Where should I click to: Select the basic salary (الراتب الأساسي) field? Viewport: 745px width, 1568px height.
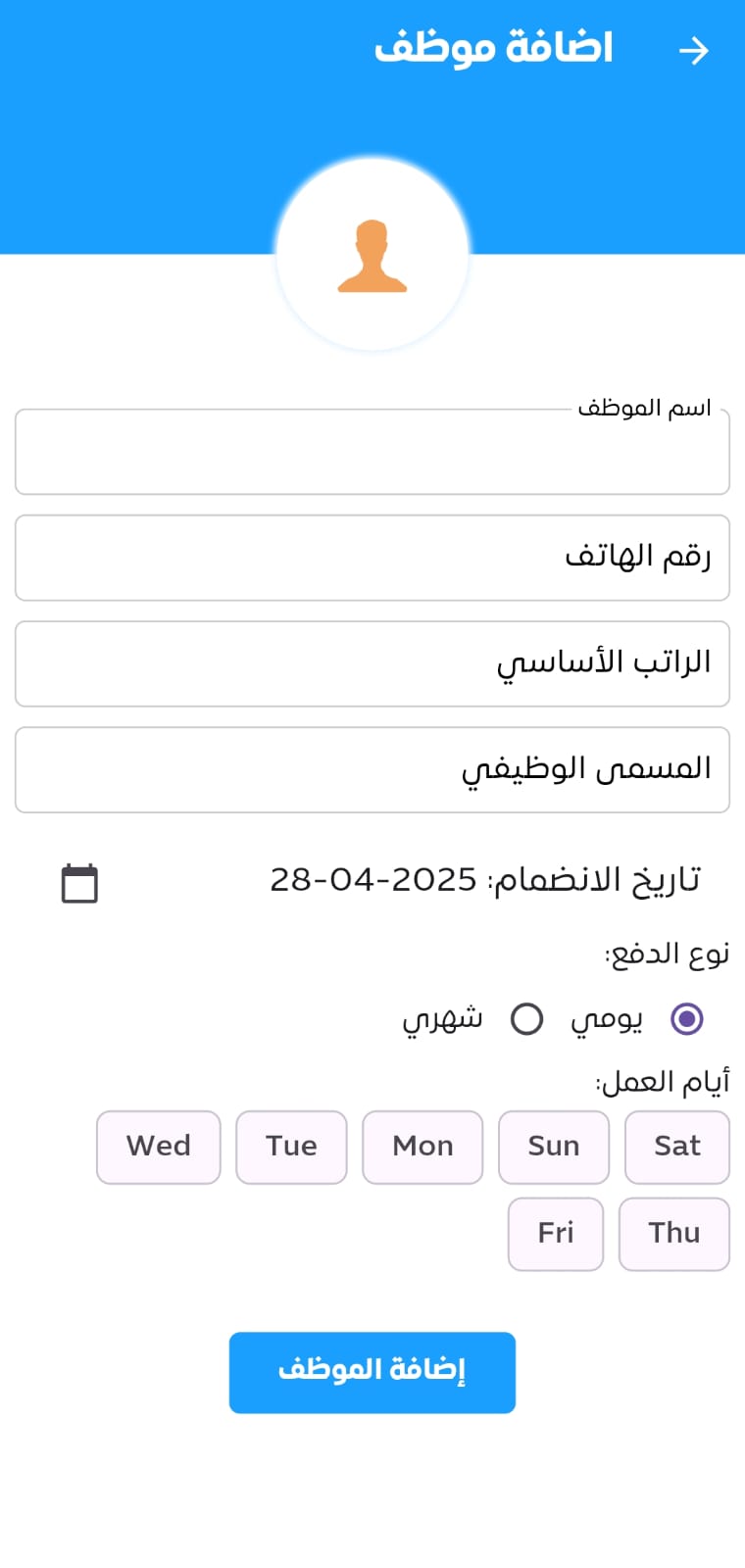click(372, 663)
